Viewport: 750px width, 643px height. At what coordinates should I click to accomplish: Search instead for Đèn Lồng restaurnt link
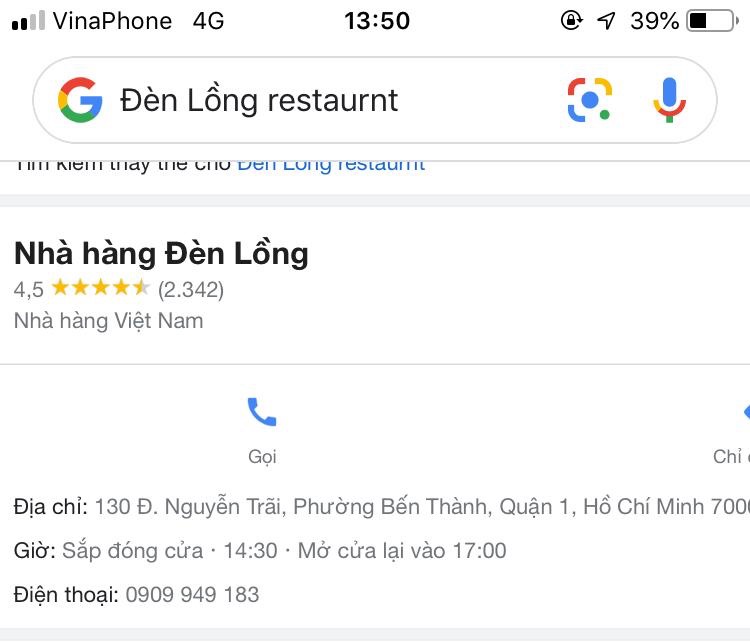click(330, 165)
